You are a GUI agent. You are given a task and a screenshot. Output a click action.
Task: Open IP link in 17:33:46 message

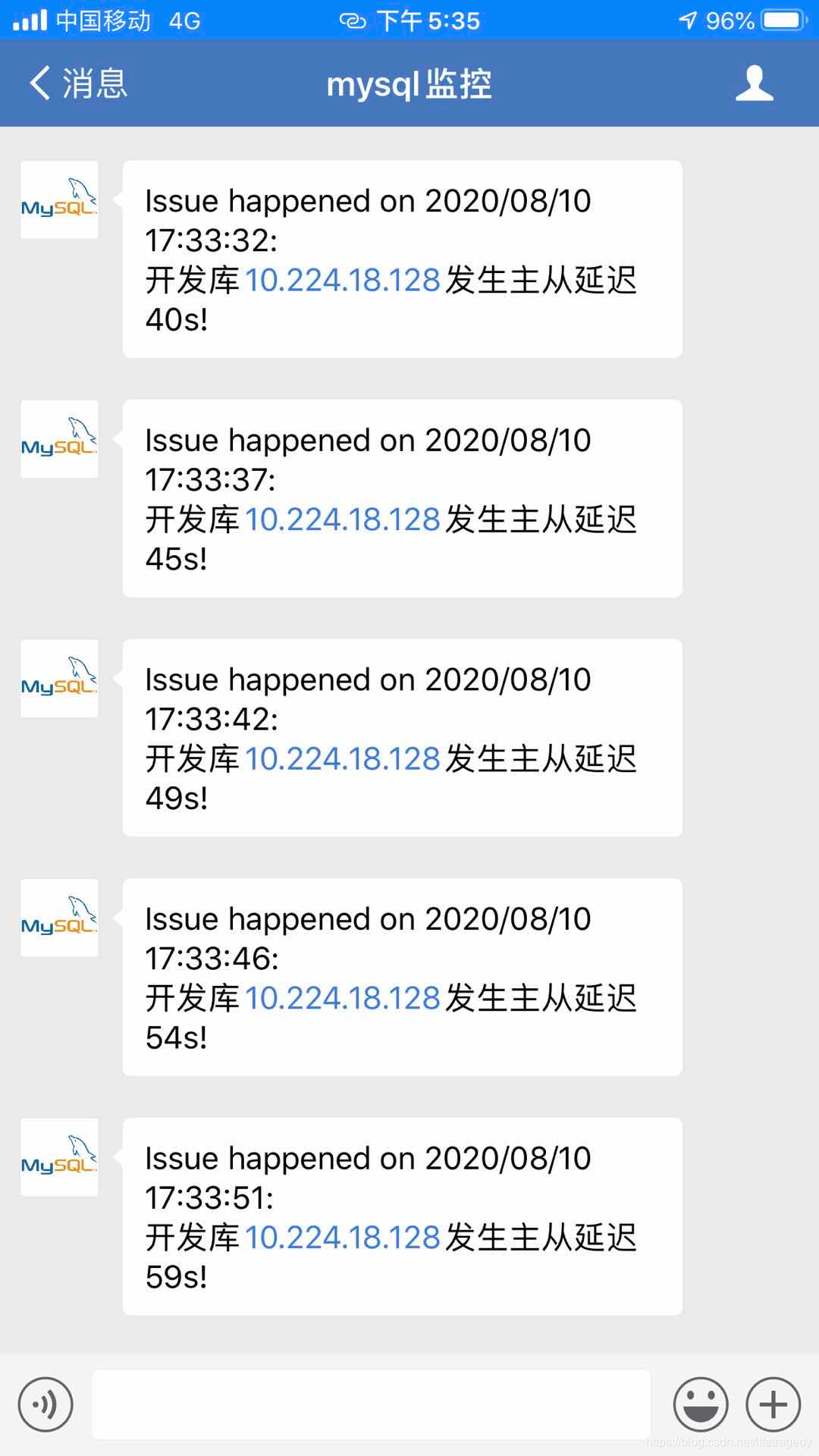click(343, 998)
